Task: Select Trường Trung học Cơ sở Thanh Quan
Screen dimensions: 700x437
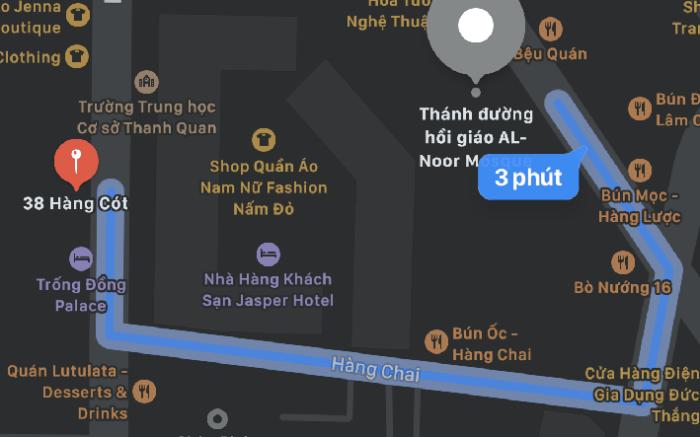Action: click(147, 81)
